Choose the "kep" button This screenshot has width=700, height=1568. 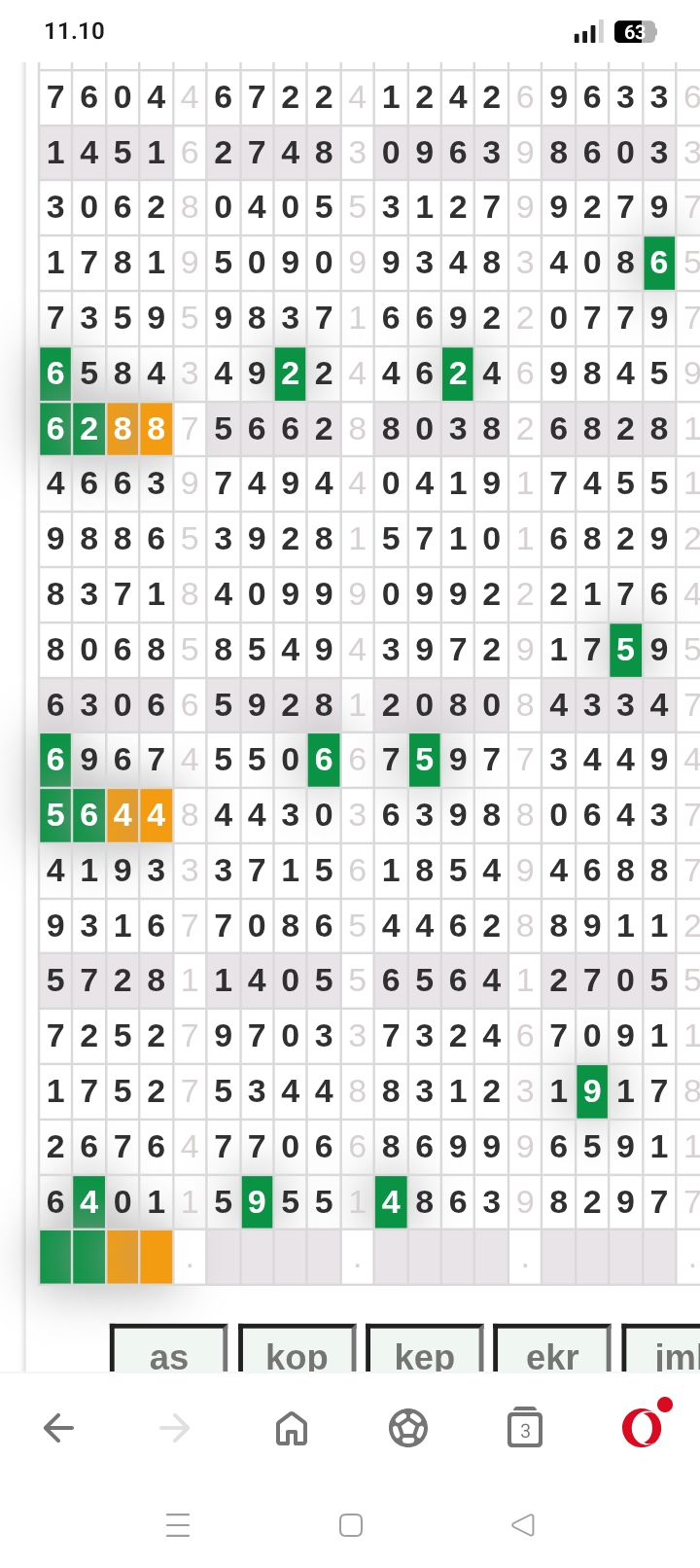(x=425, y=1354)
